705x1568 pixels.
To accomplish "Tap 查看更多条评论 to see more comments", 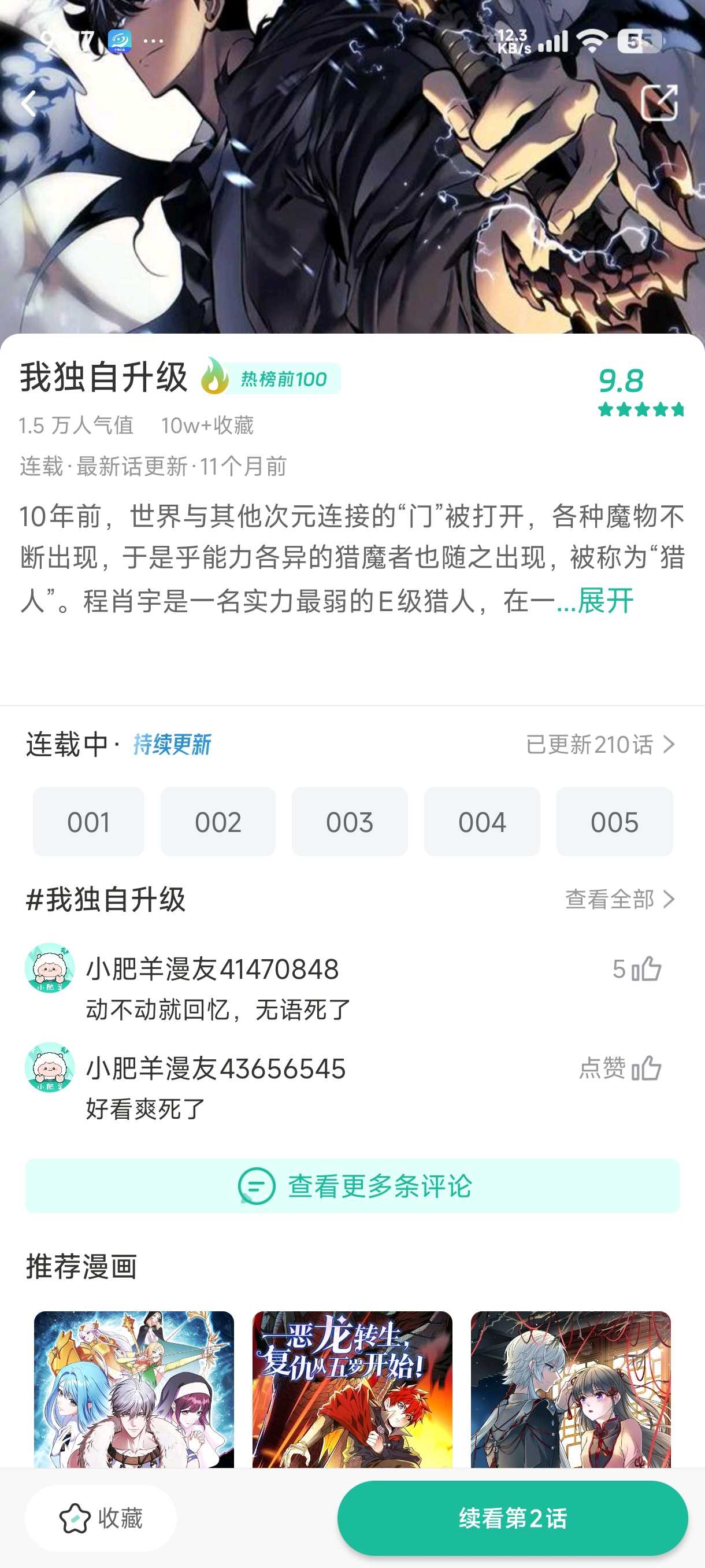I will (x=352, y=1186).
